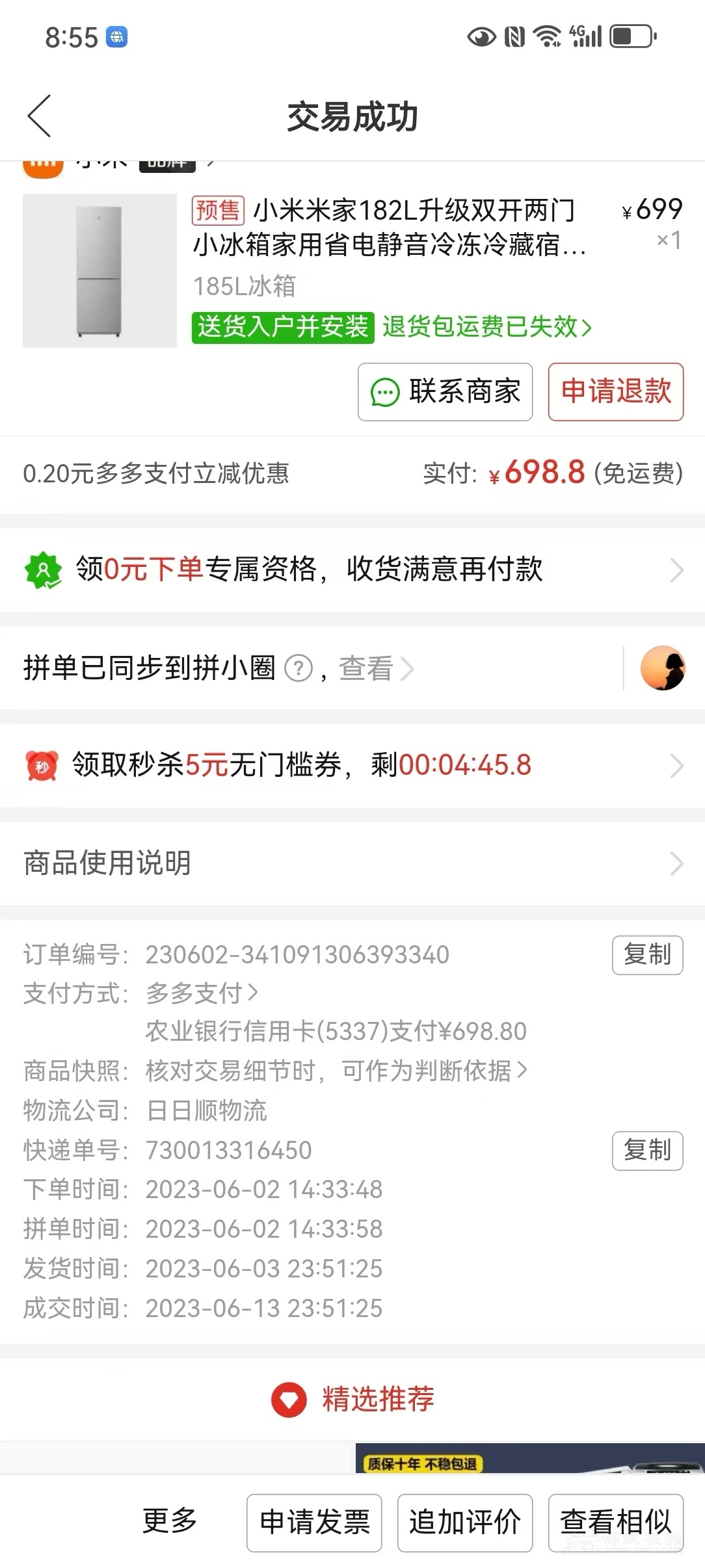705x1568 pixels.
Task: Open 商品使用说明 instructions
Action: 351,863
